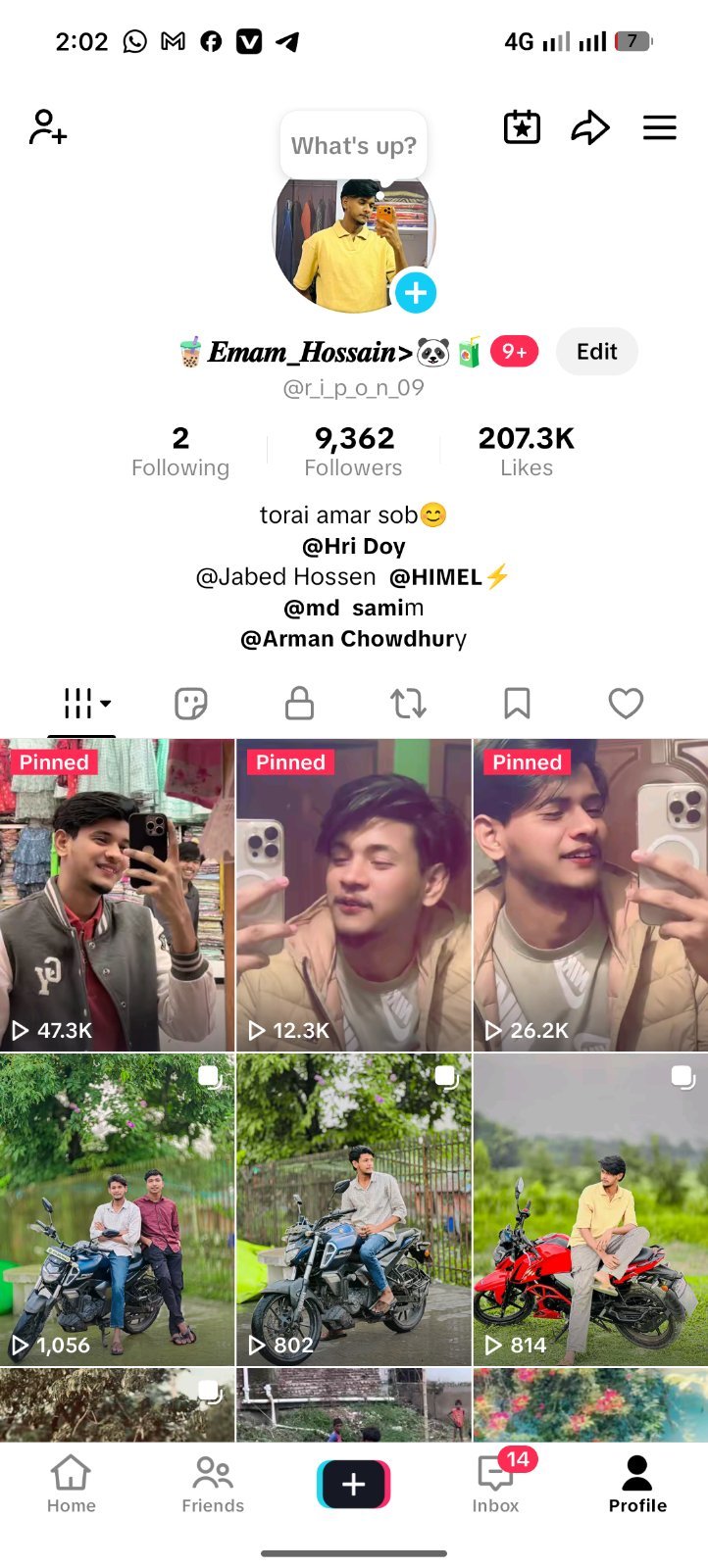Viewport: 708px width, 1568px height.
Task: Open the saved bookmarks tab
Action: point(517,703)
